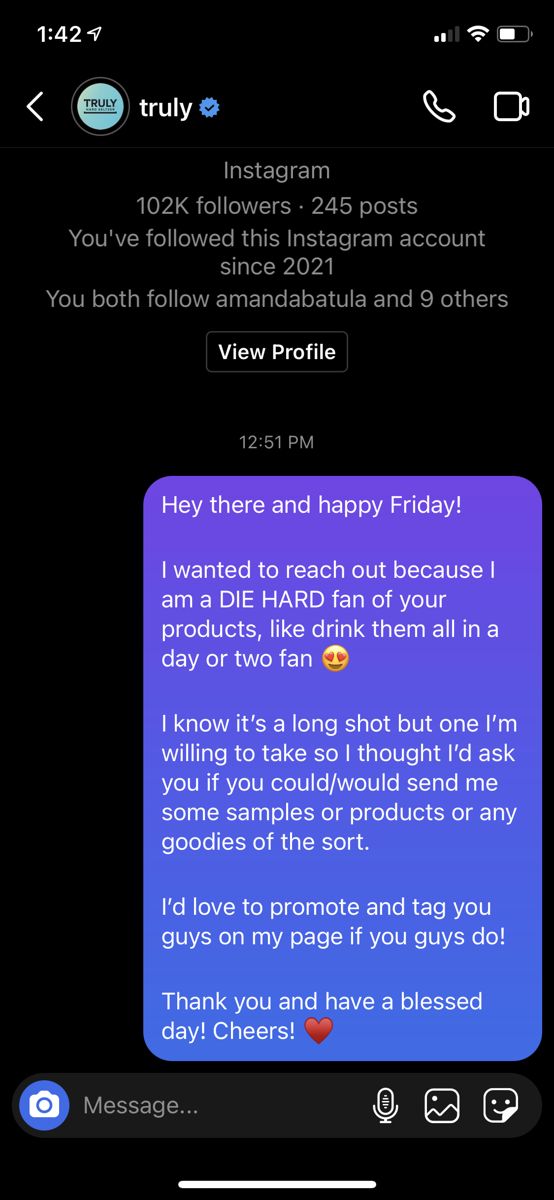Start an audio call with truly
This screenshot has height=1200, width=554.
pyautogui.click(x=439, y=107)
